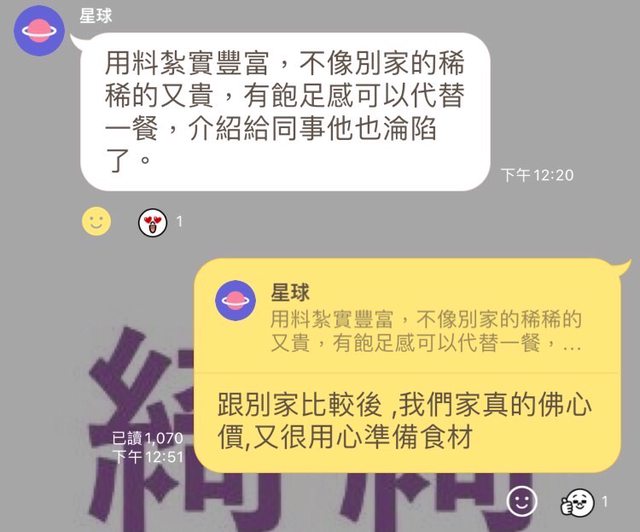Add a reaction to the yellow reply message
640x532 pixels.
[523, 500]
